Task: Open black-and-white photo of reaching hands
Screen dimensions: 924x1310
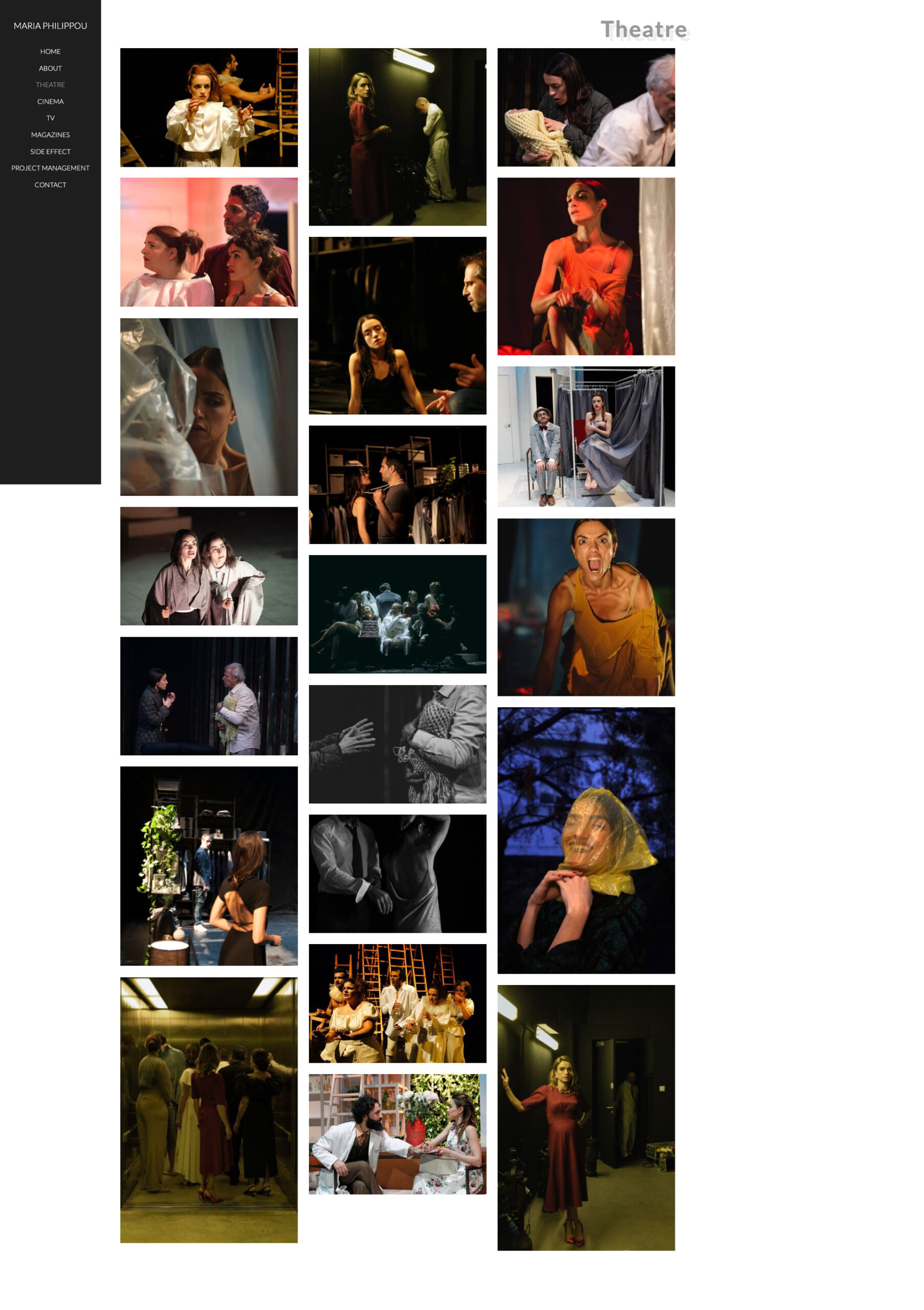Action: pyautogui.click(x=398, y=744)
